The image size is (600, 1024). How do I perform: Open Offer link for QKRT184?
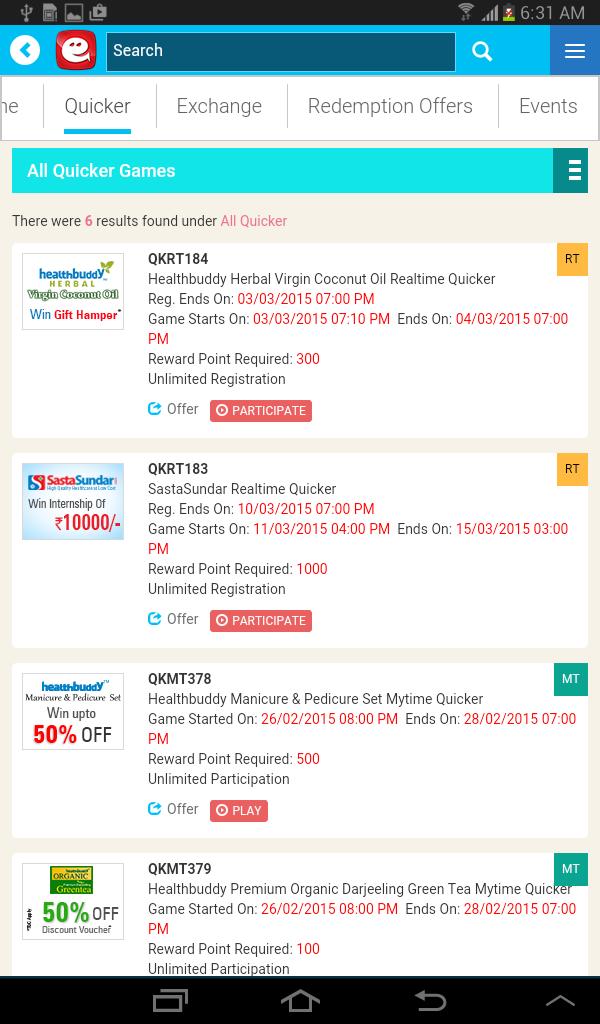point(174,409)
